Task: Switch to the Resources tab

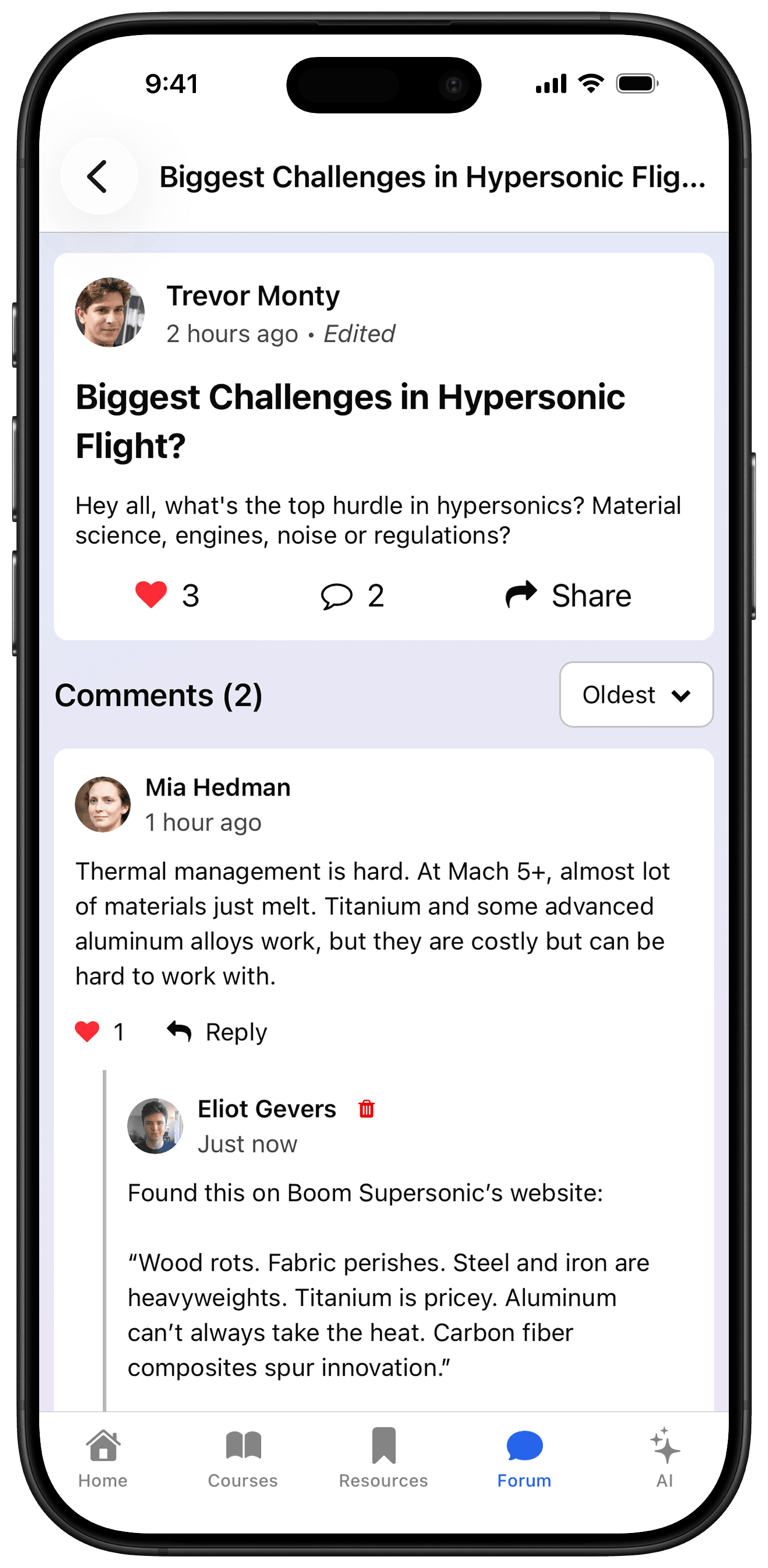Action: tap(383, 1457)
